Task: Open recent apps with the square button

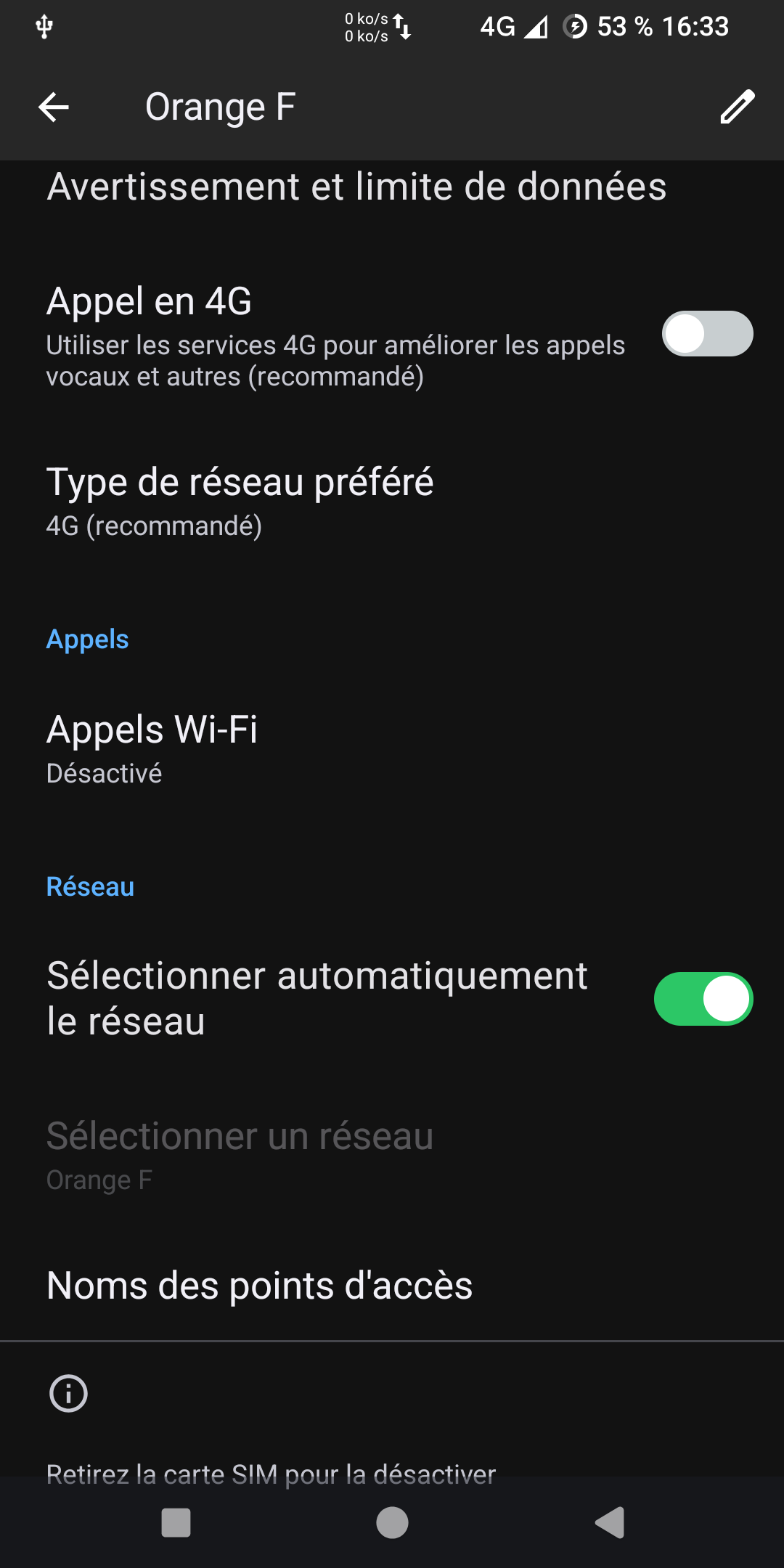Action: (x=176, y=1522)
